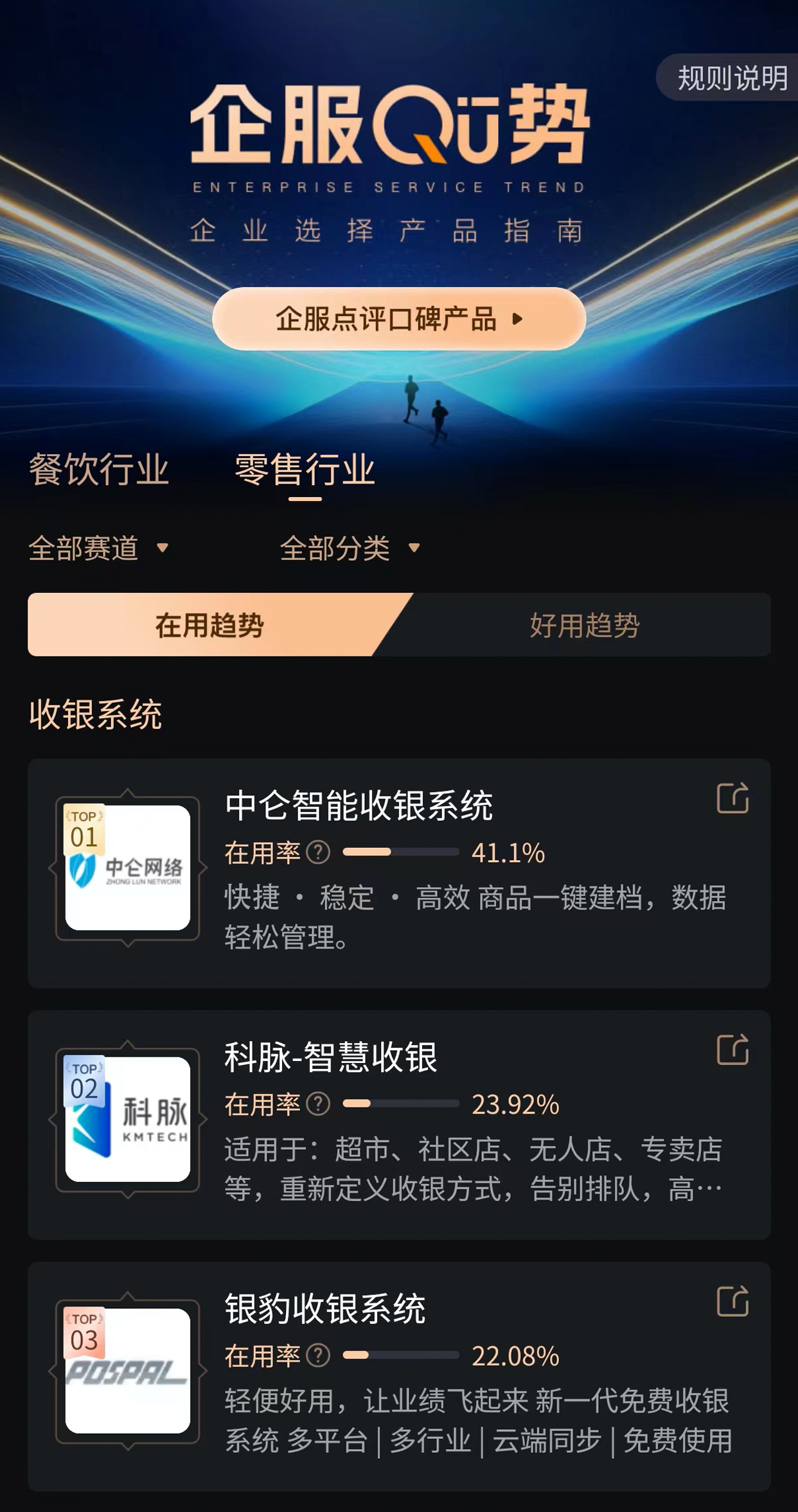Expand the 全部赛道 dropdown

(98, 548)
